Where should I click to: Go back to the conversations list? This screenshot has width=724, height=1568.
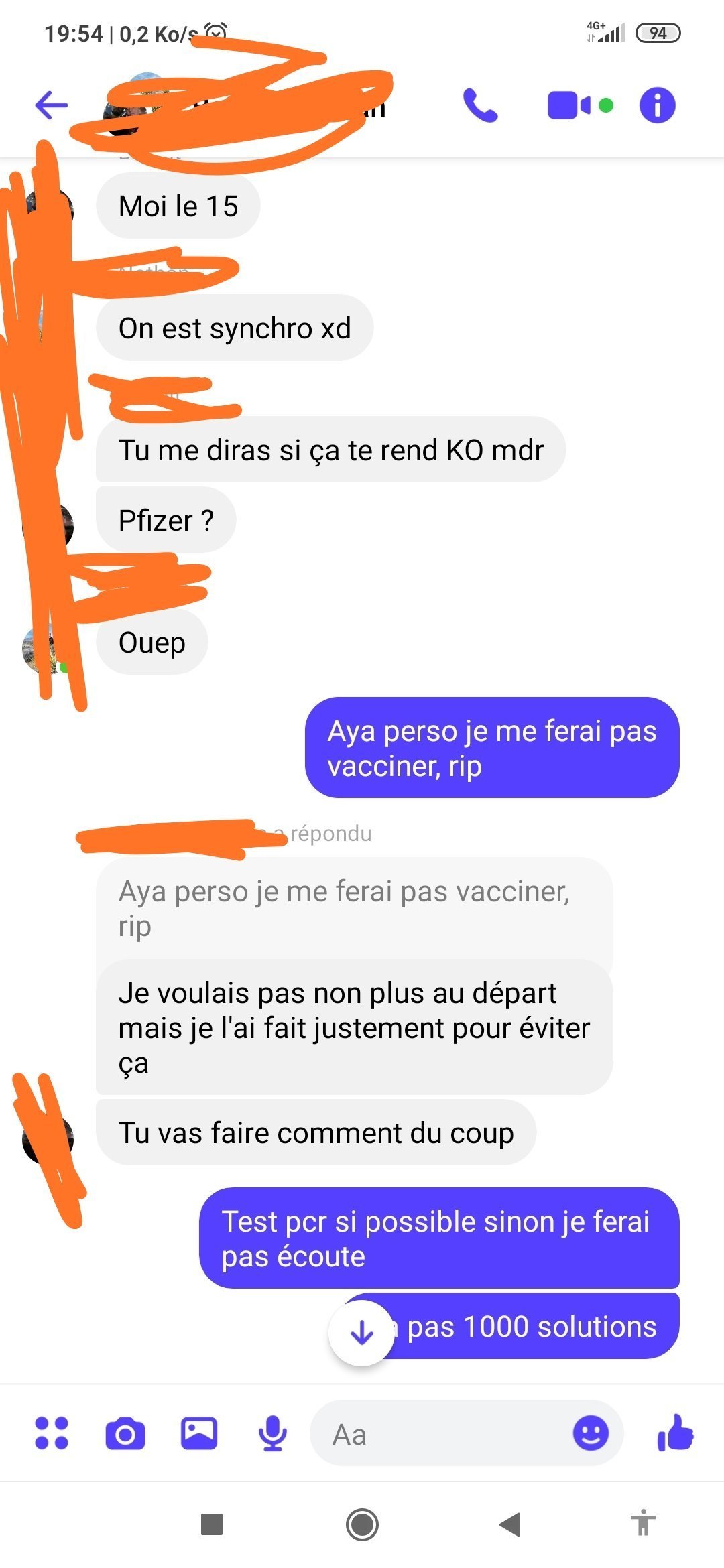click(x=52, y=105)
